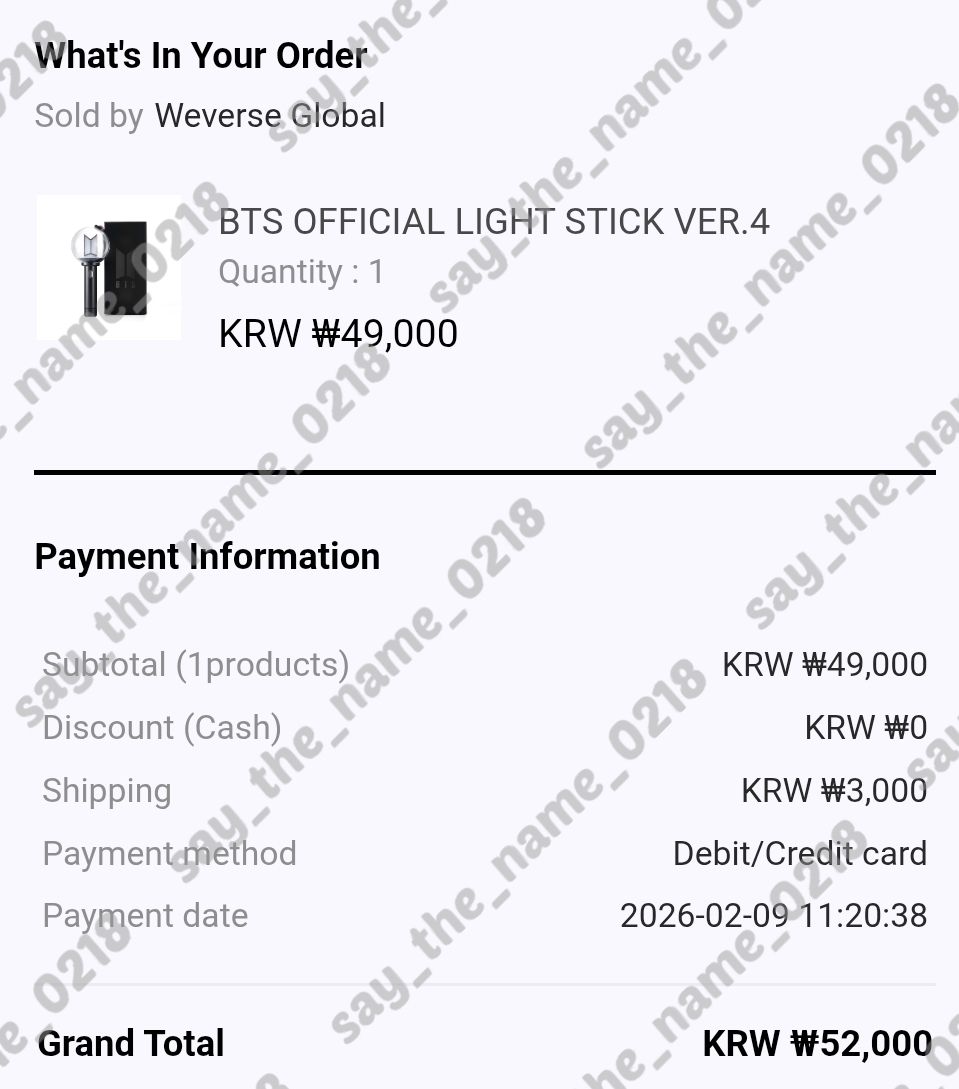
Task: Click the Quantity : 1 label
Action: (x=301, y=271)
